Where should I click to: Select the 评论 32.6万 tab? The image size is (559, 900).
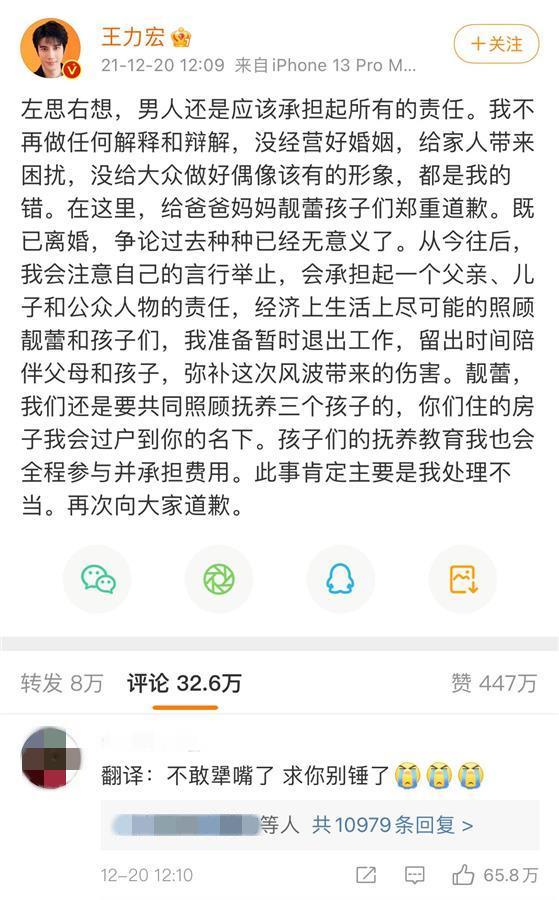click(184, 683)
